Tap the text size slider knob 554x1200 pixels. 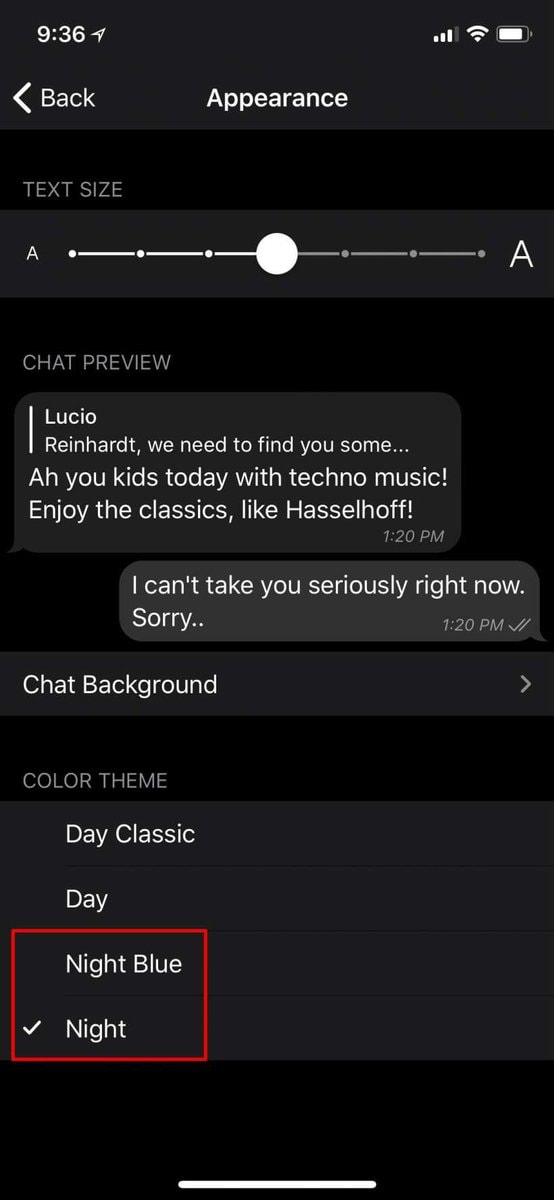[277, 254]
